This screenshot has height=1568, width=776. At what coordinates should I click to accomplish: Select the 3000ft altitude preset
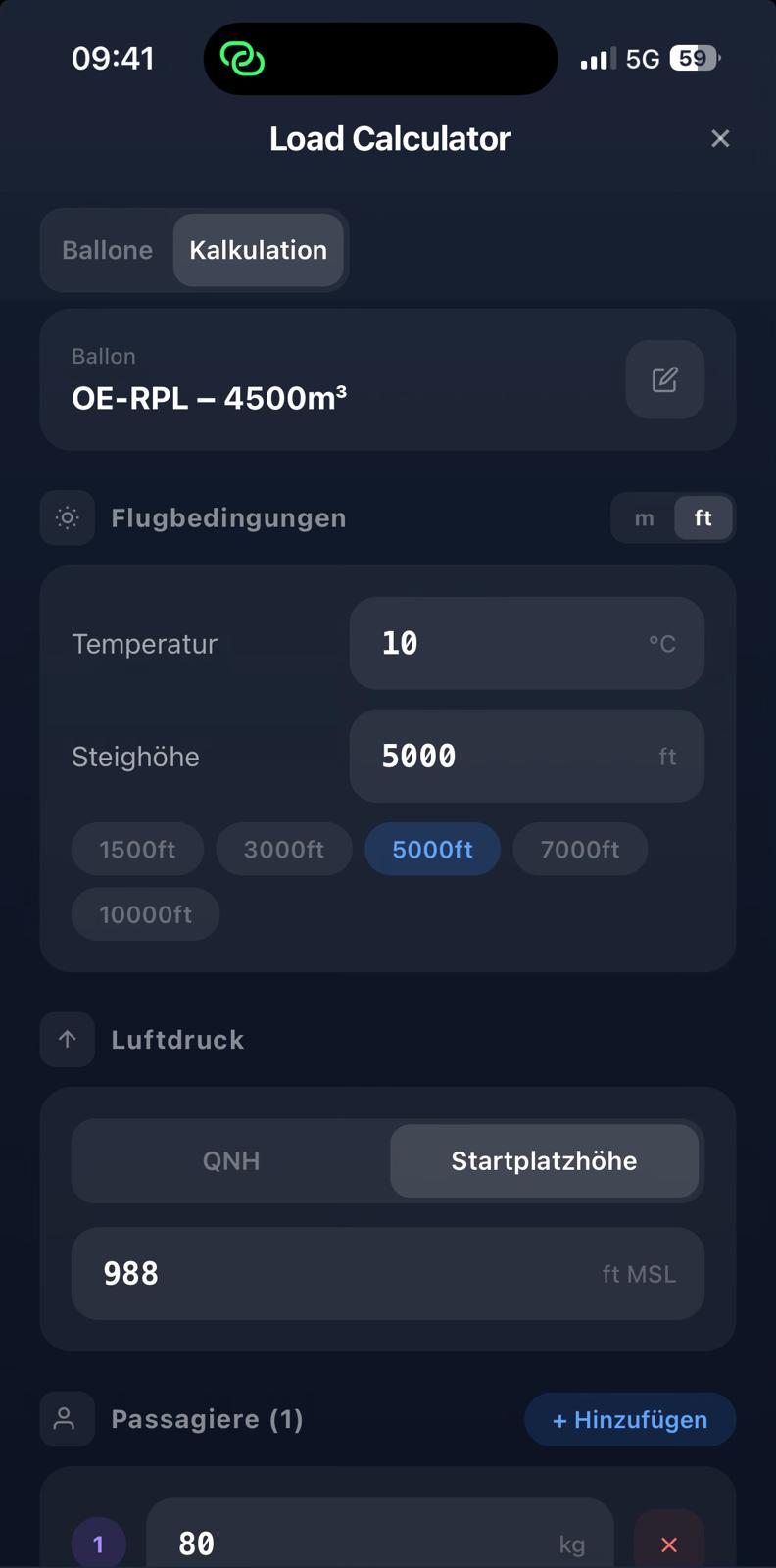283,849
